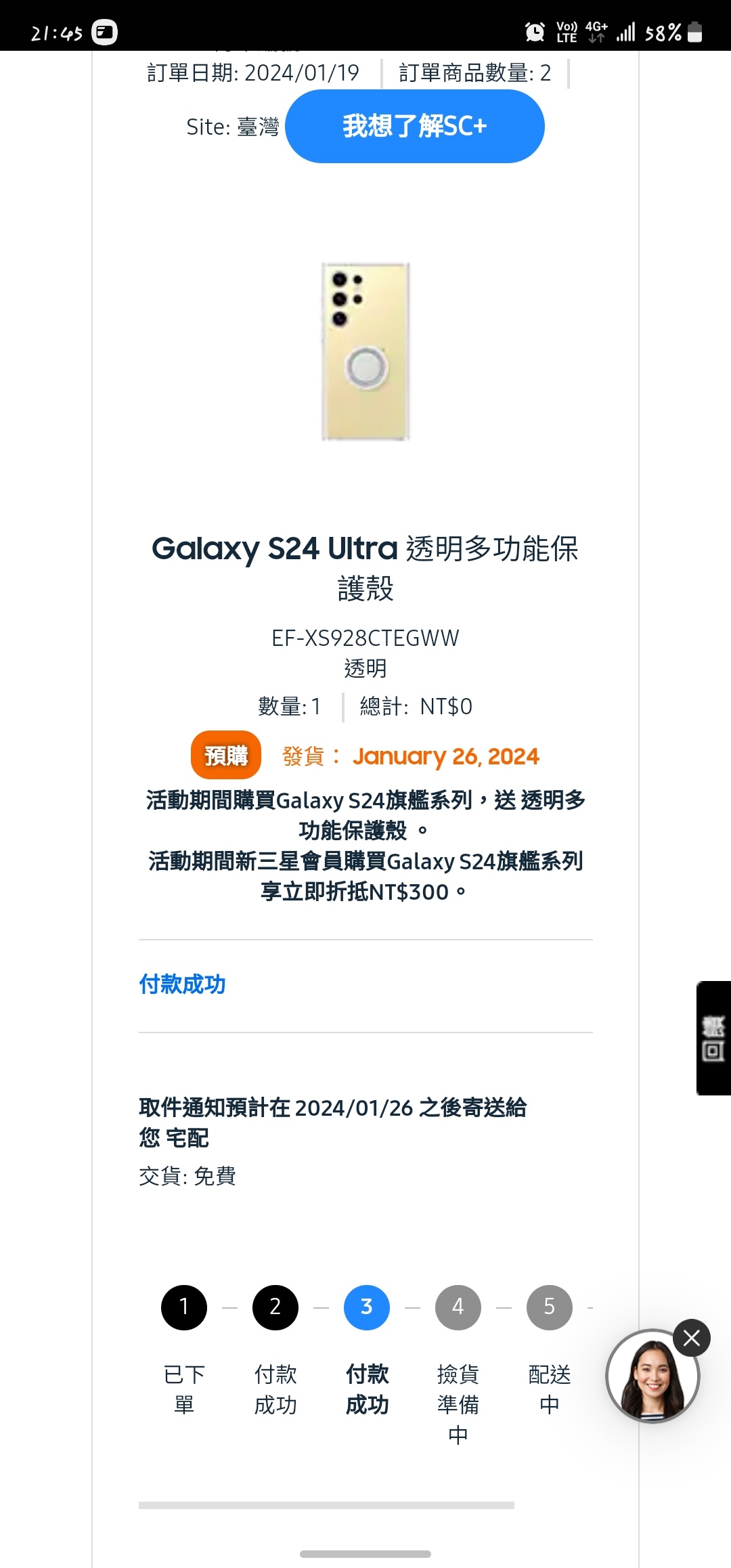Open the black feedback side tab
The width and height of the screenshot is (731, 1568).
(x=713, y=1037)
